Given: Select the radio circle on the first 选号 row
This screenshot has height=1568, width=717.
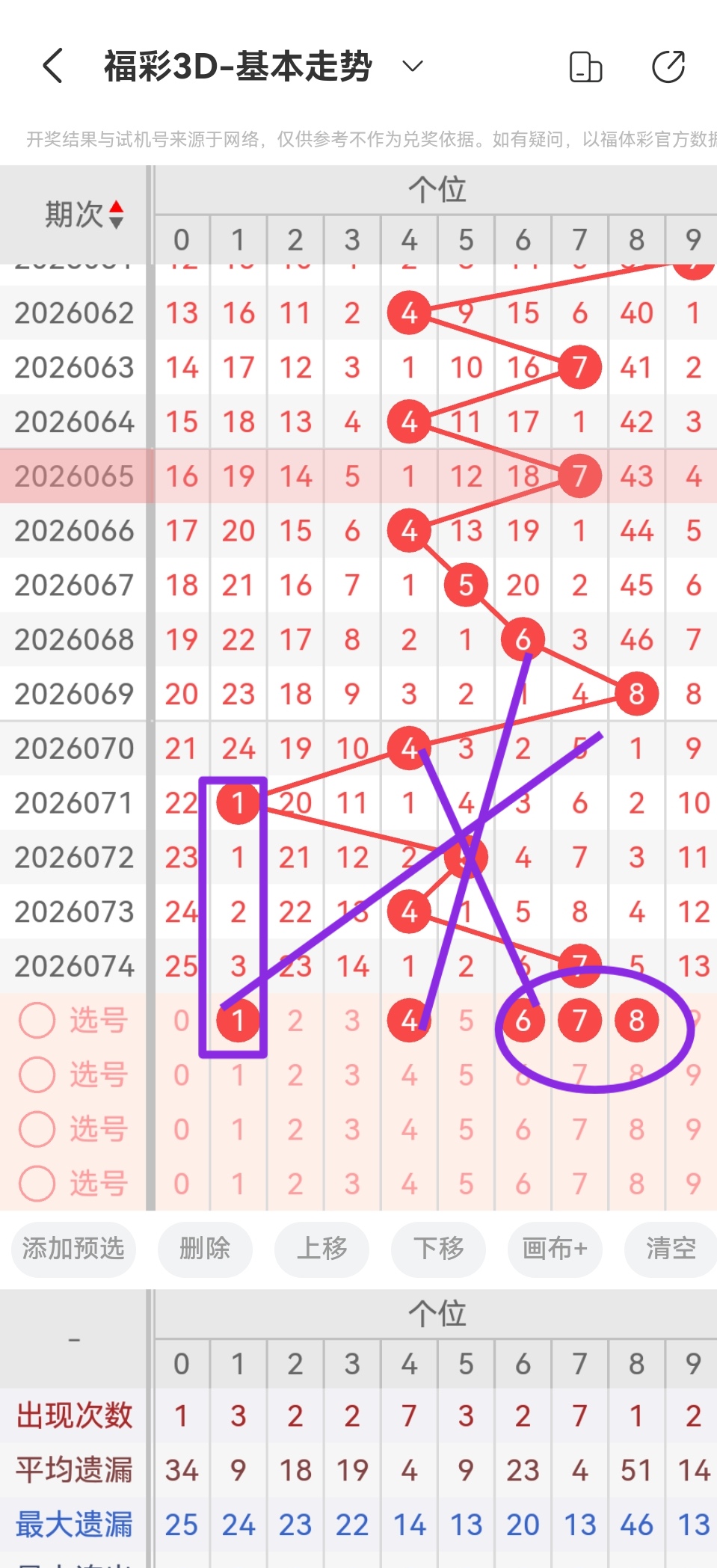Looking at the screenshot, I should 37,1020.
